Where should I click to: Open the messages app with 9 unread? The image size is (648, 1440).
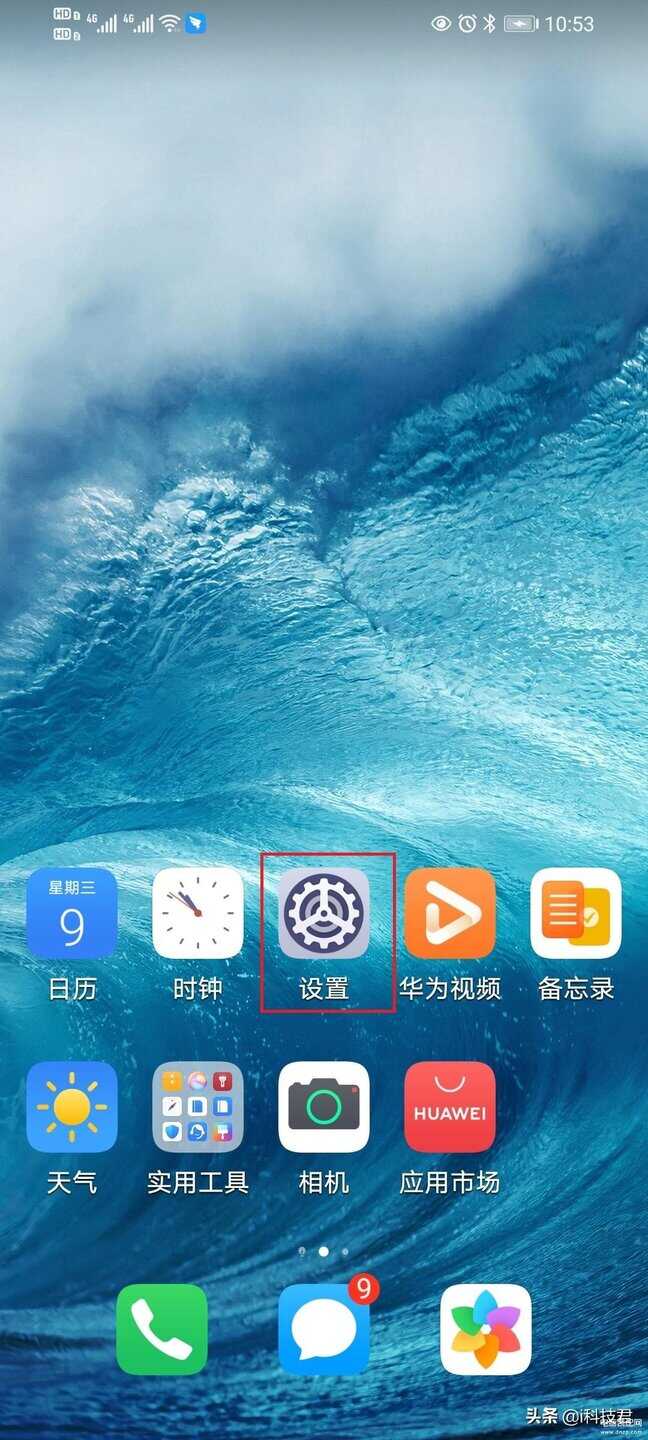pyautogui.click(x=324, y=1329)
